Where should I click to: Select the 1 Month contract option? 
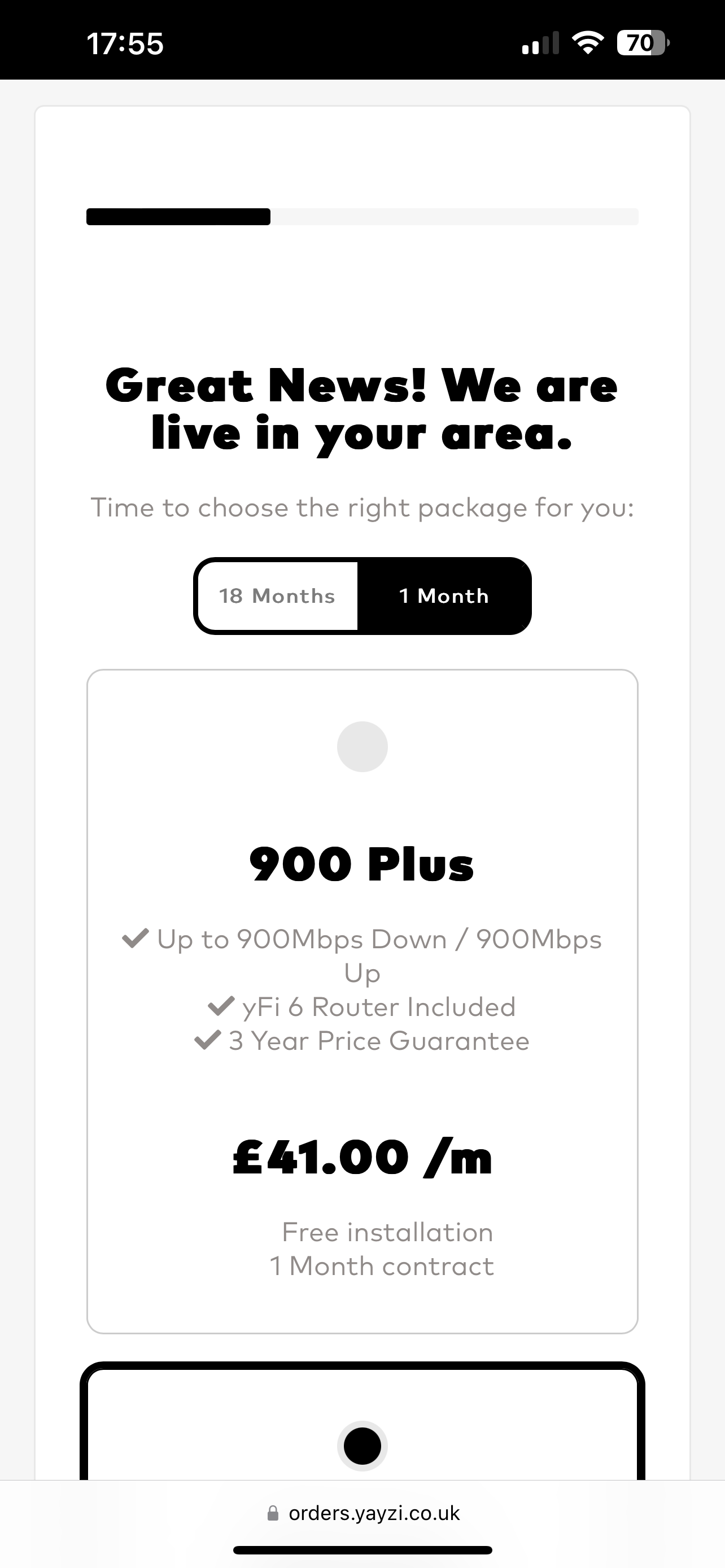pyautogui.click(x=444, y=596)
